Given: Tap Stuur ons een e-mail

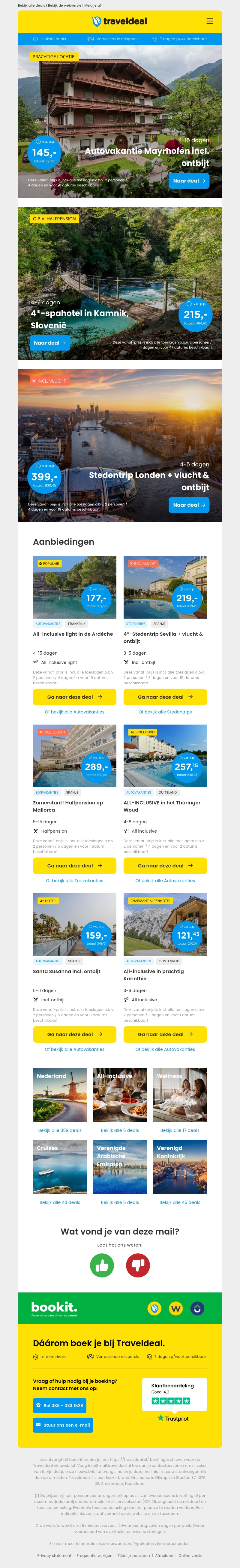Looking at the screenshot, I should click(x=63, y=1424).
